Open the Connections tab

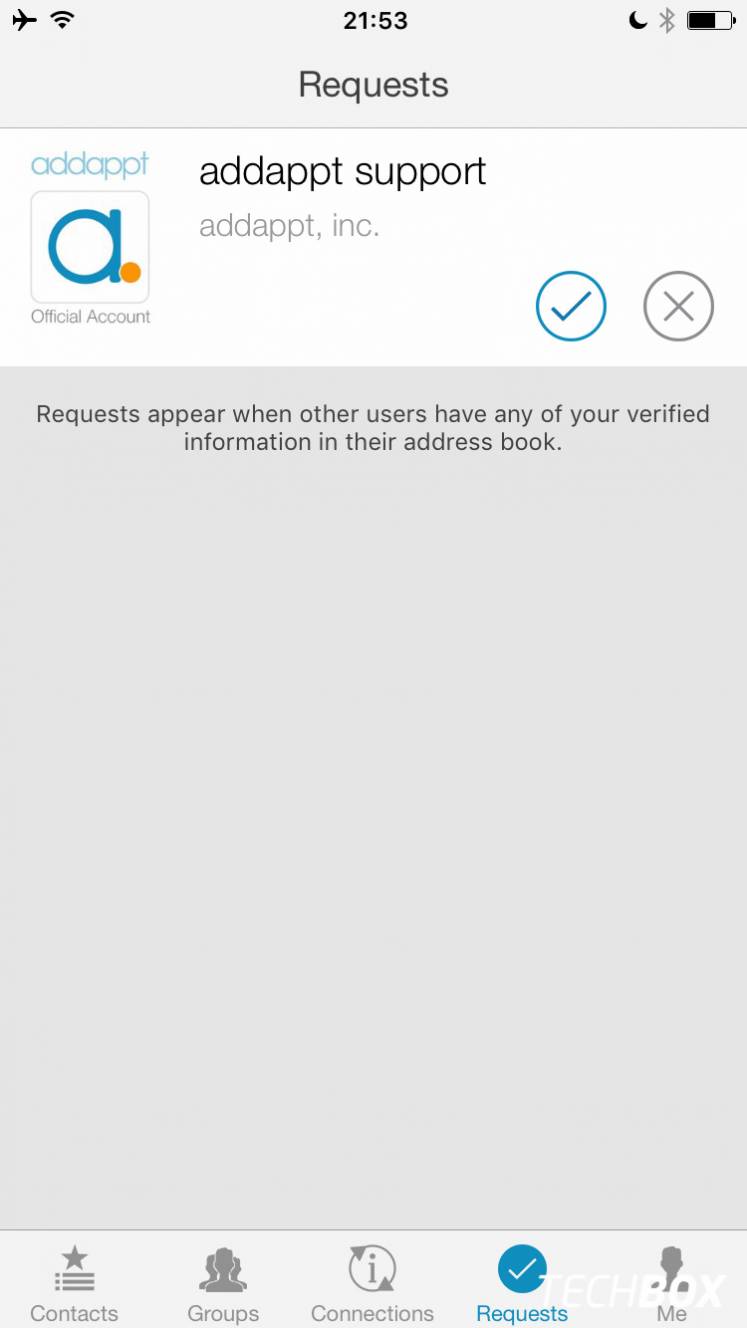tap(372, 1284)
